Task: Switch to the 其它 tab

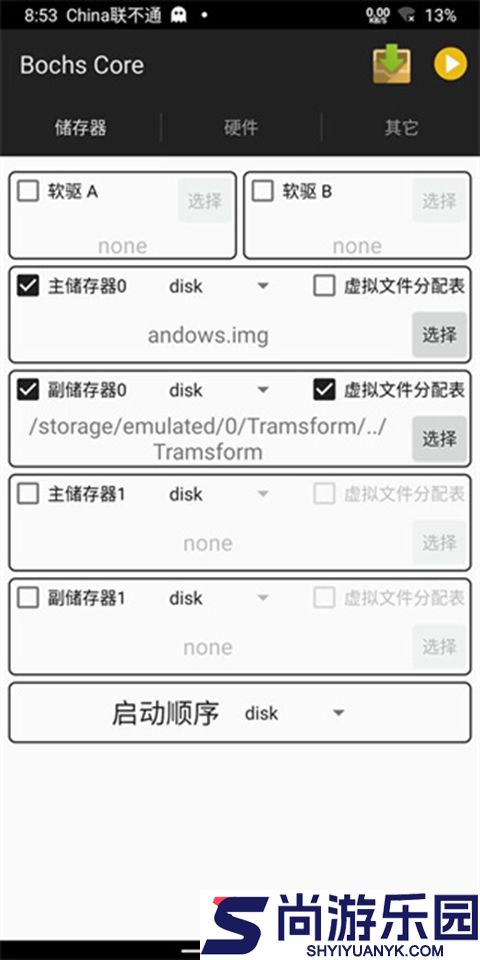Action: pyautogui.click(x=401, y=127)
